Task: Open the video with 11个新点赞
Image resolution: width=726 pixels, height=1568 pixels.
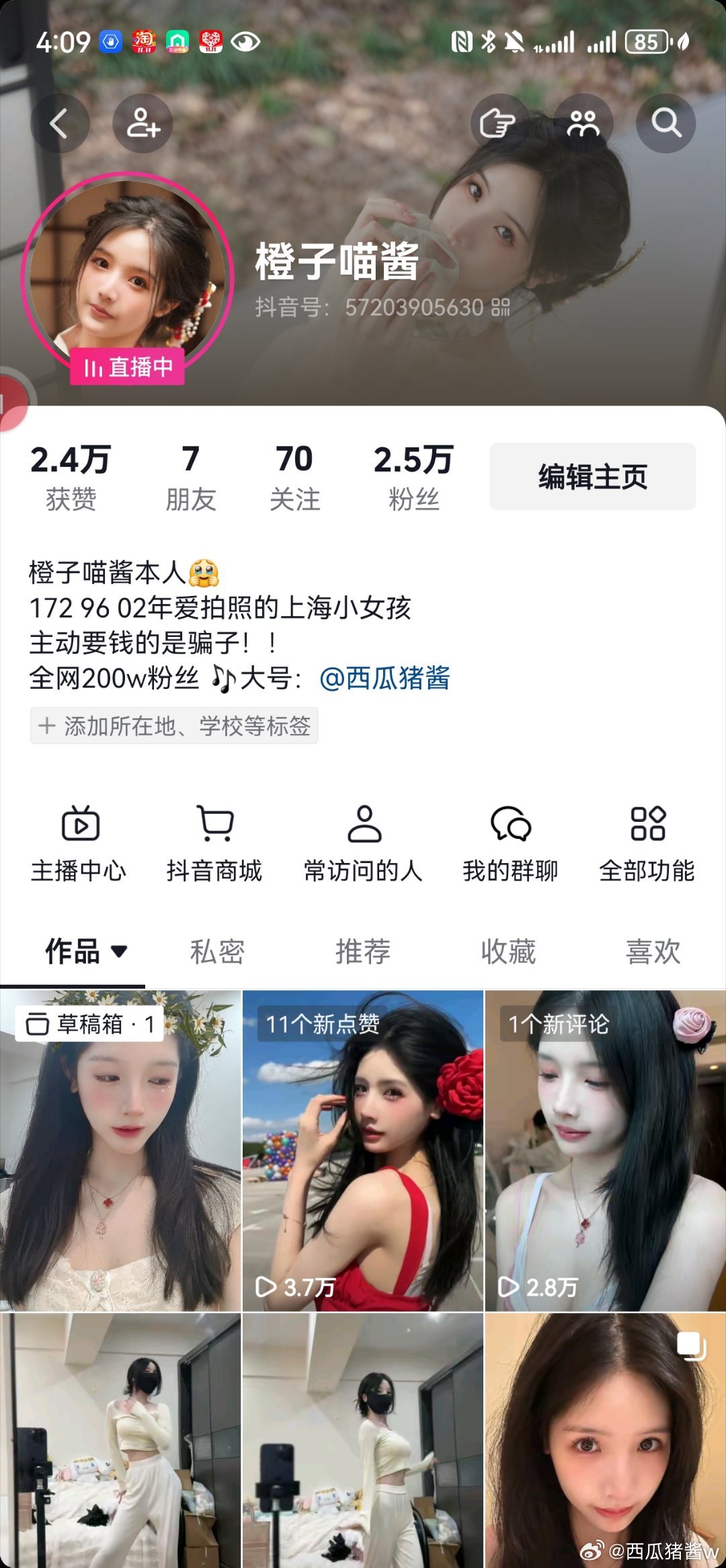Action: [363, 1150]
